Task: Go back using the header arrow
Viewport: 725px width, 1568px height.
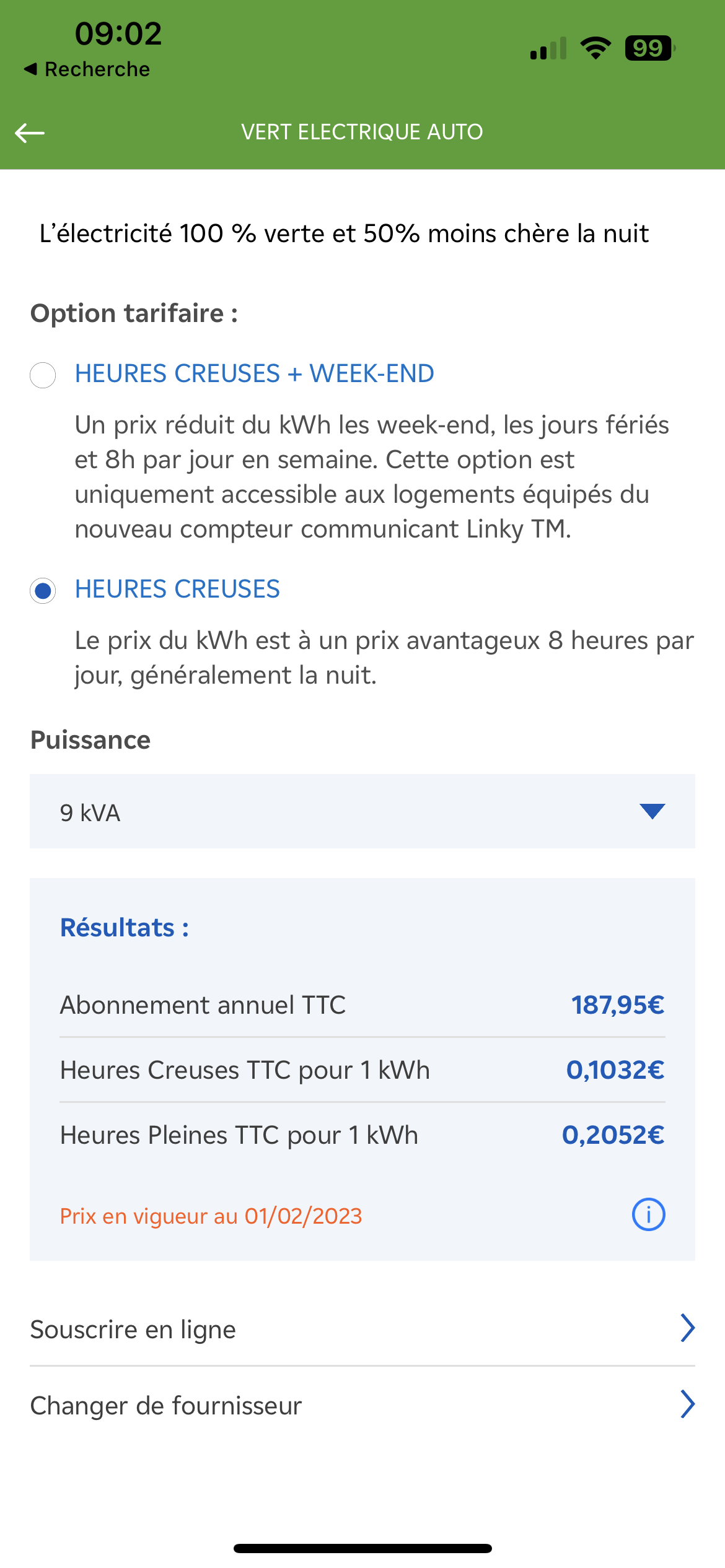Action: (x=30, y=133)
